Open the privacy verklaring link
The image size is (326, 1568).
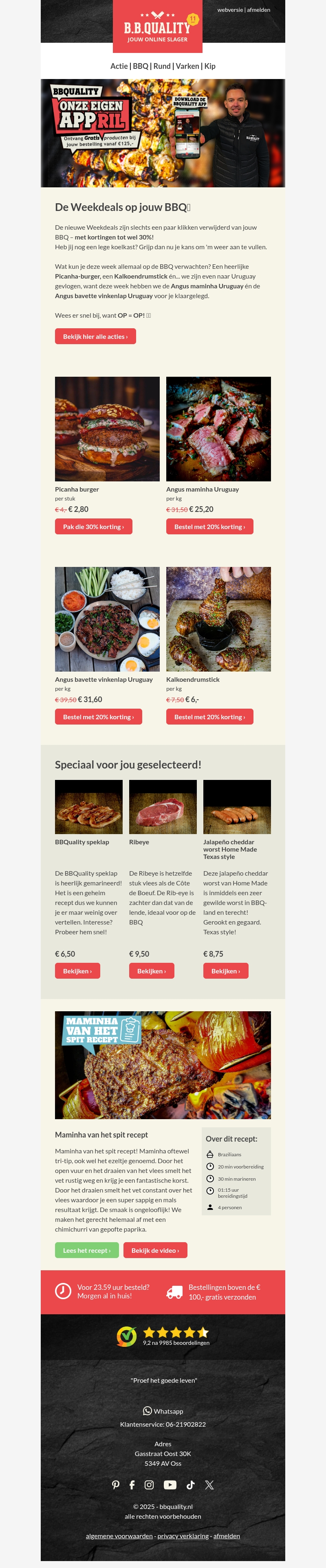click(183, 1536)
